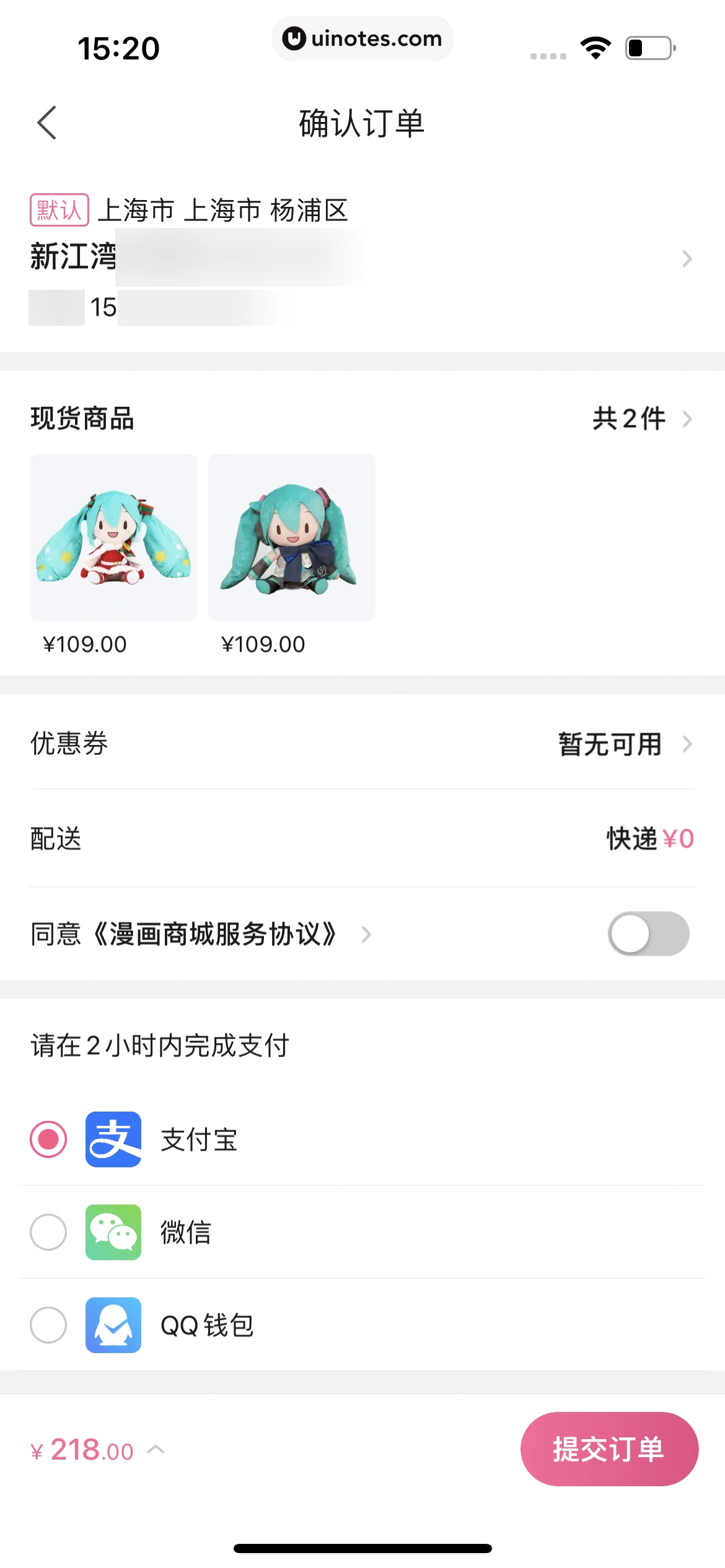Screen dimensions: 725x1568
Task: Click the uinotes.com pill in the status bar
Action: [362, 38]
